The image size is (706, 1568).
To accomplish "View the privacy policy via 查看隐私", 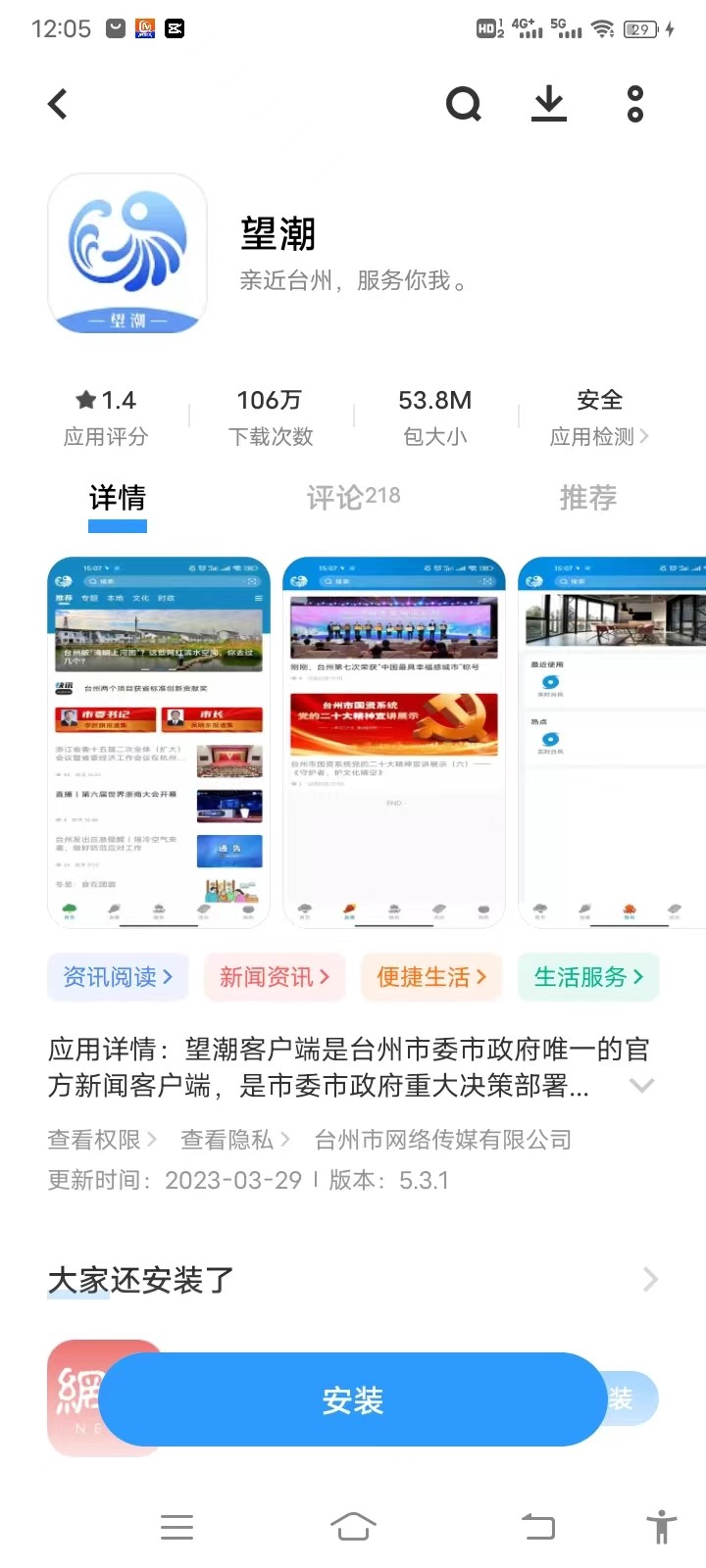I will click(x=235, y=1140).
